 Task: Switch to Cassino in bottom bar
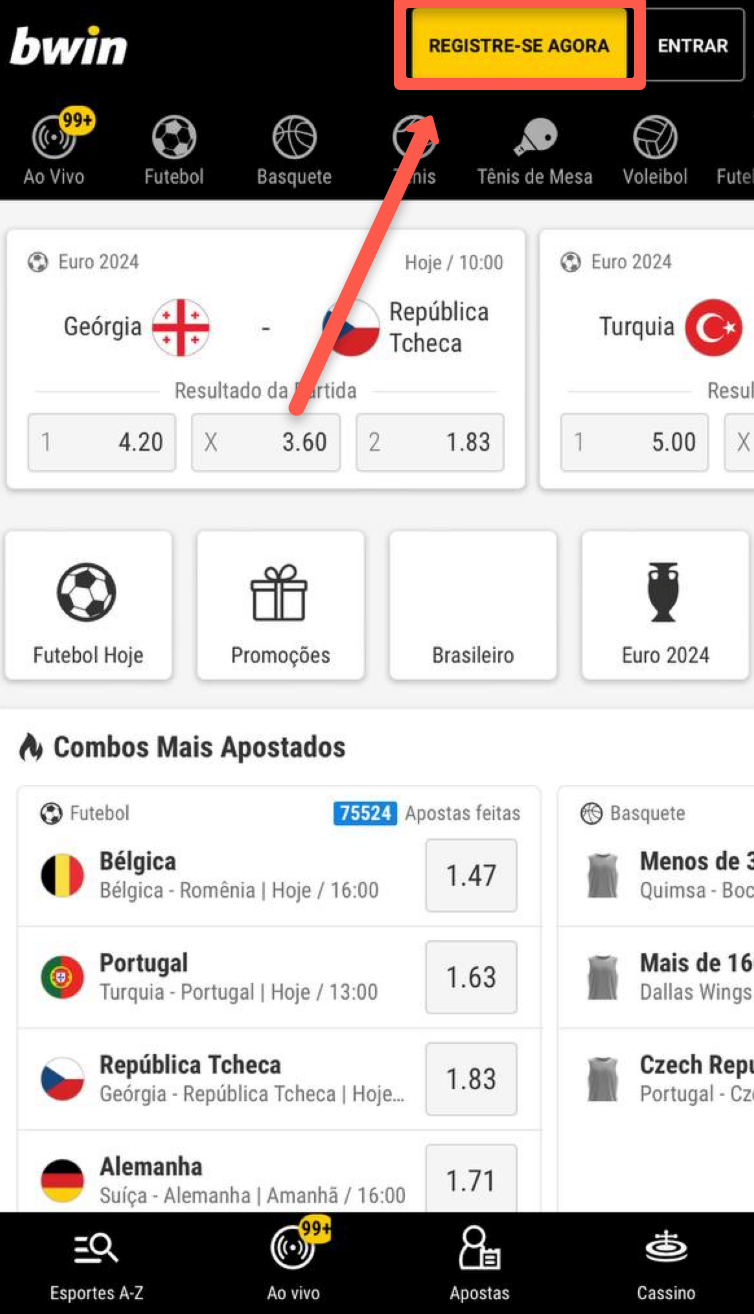pos(665,1264)
